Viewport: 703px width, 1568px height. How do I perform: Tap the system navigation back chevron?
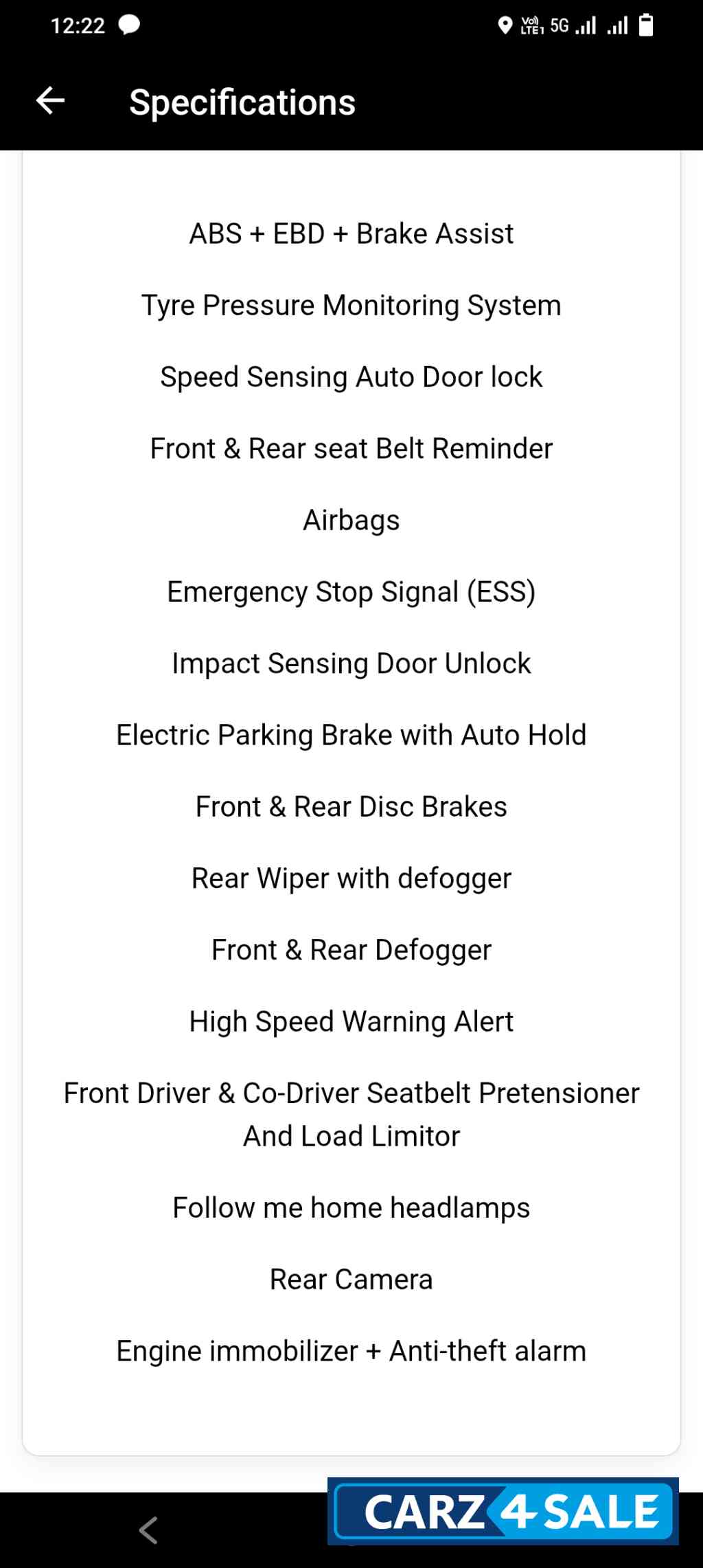point(148,1530)
